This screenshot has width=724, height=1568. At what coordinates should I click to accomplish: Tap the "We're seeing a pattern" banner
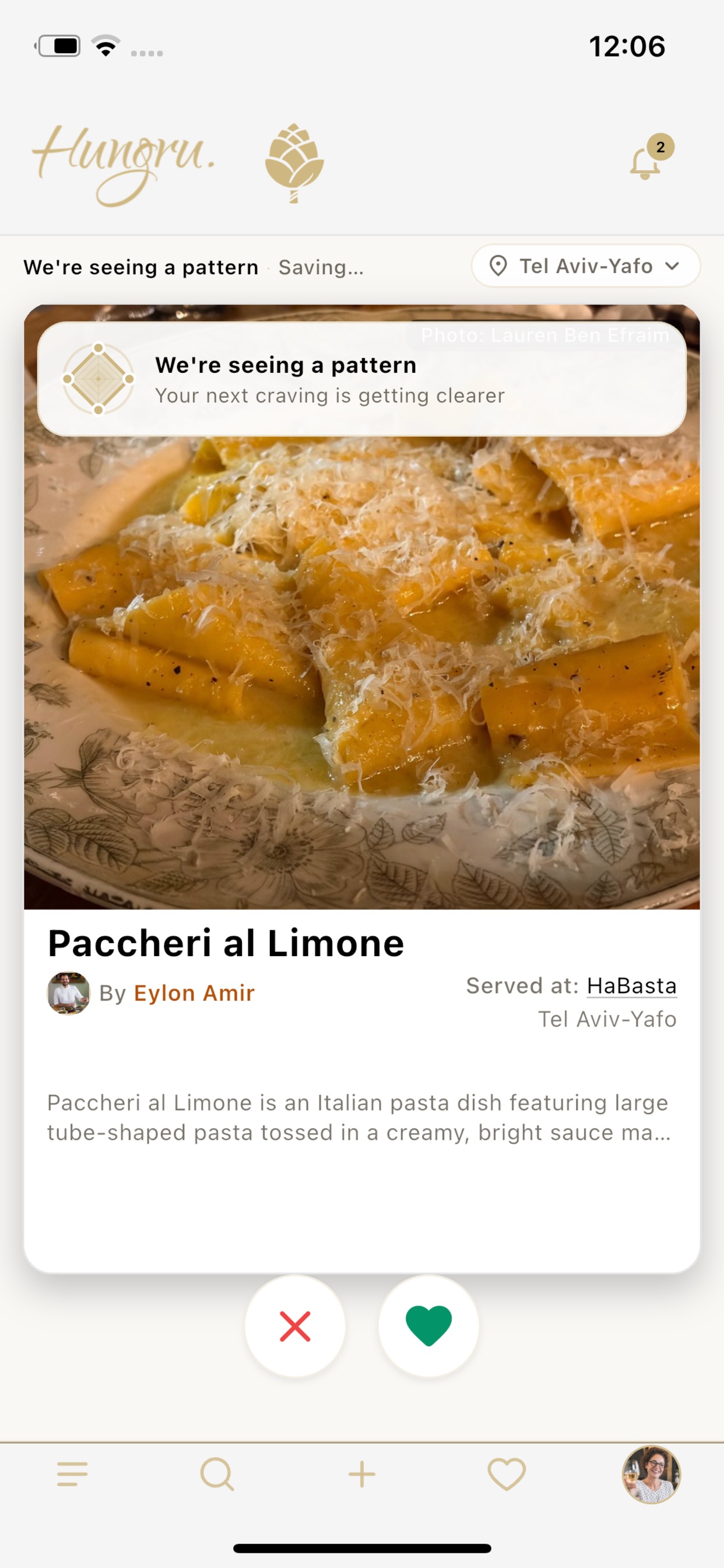[361, 379]
